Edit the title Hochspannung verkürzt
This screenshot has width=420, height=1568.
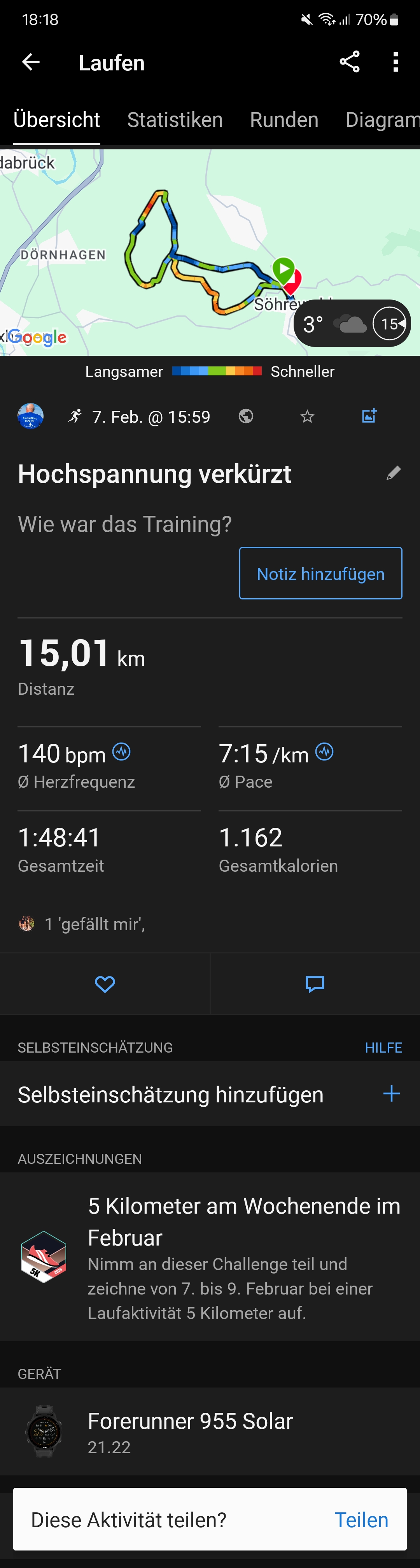tap(393, 473)
